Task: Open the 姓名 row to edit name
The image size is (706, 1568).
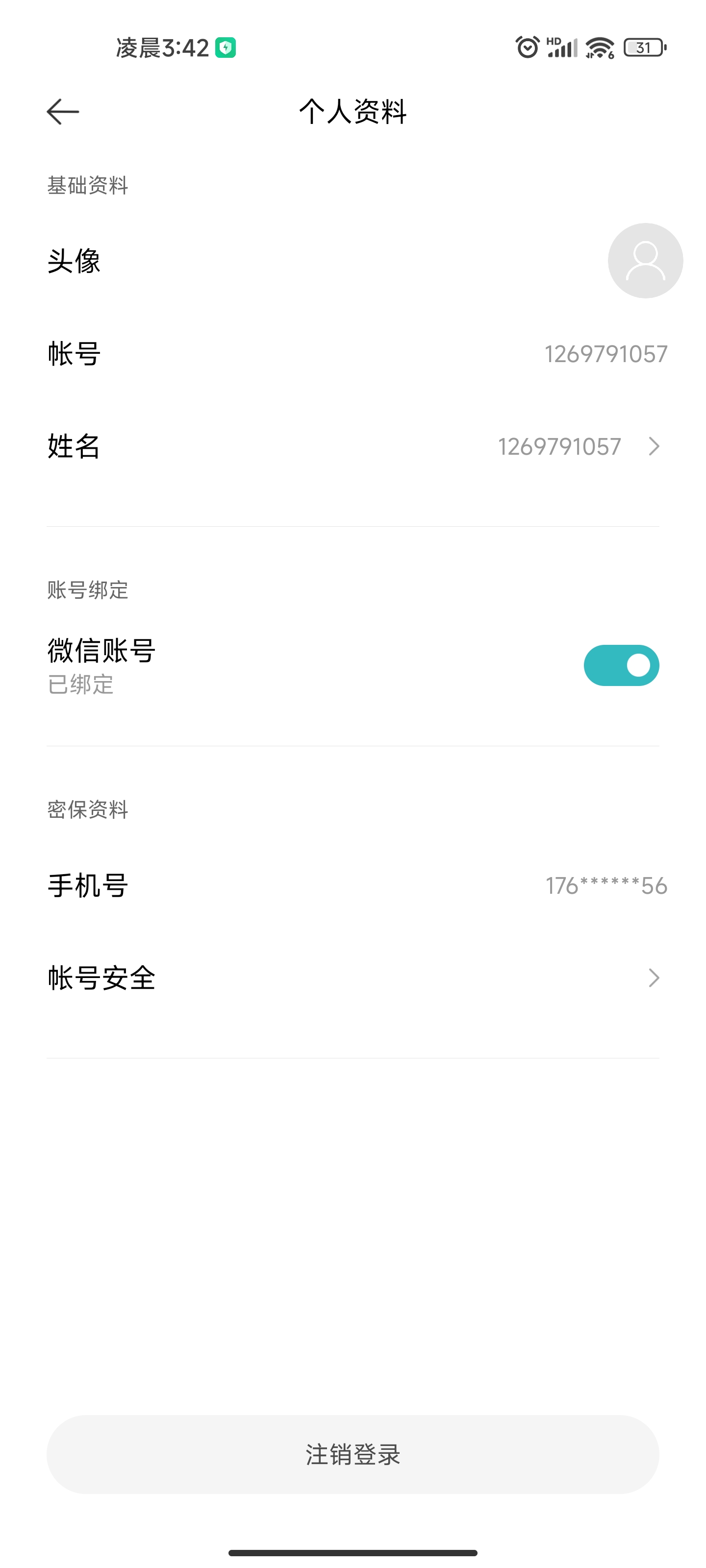Action: coord(353,446)
